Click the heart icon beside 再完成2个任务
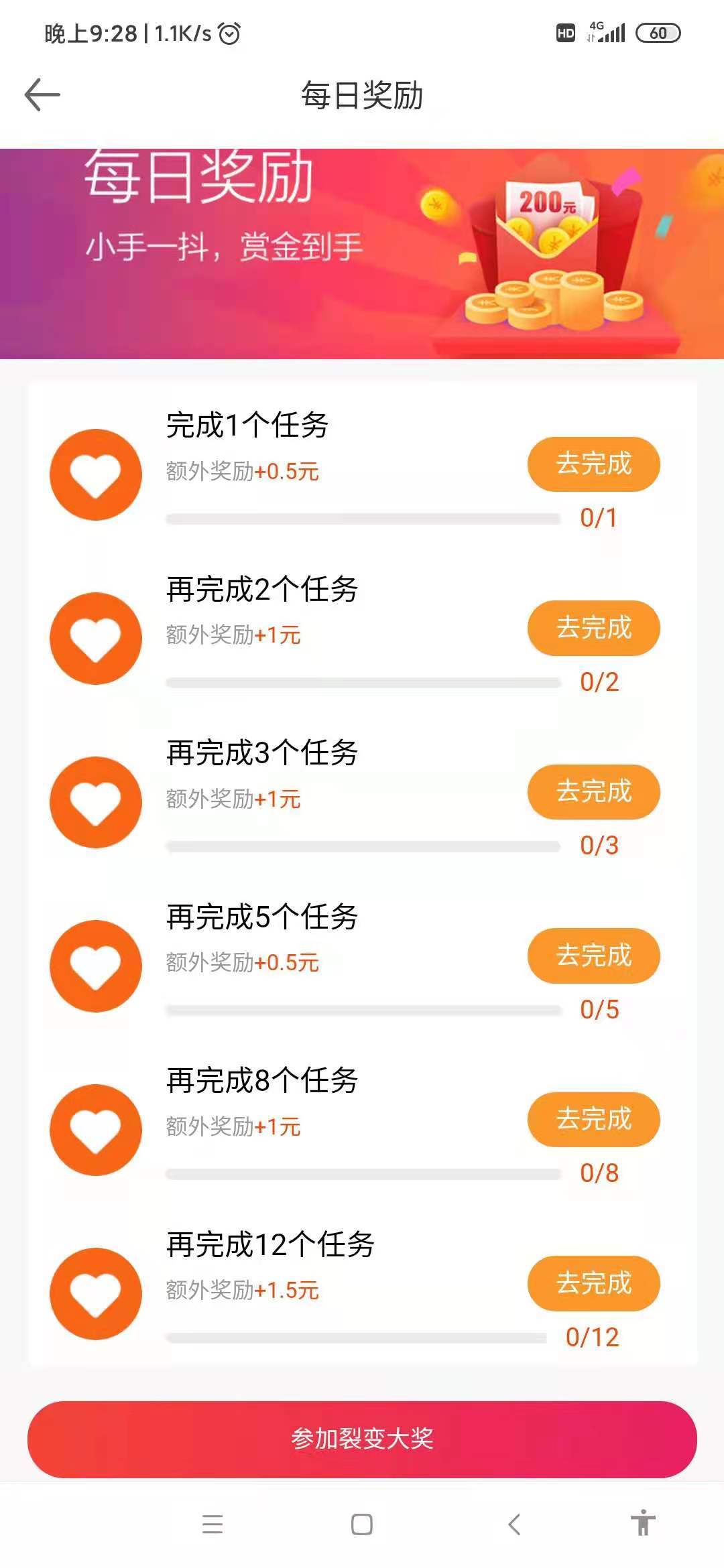The image size is (724, 1568). tap(95, 638)
